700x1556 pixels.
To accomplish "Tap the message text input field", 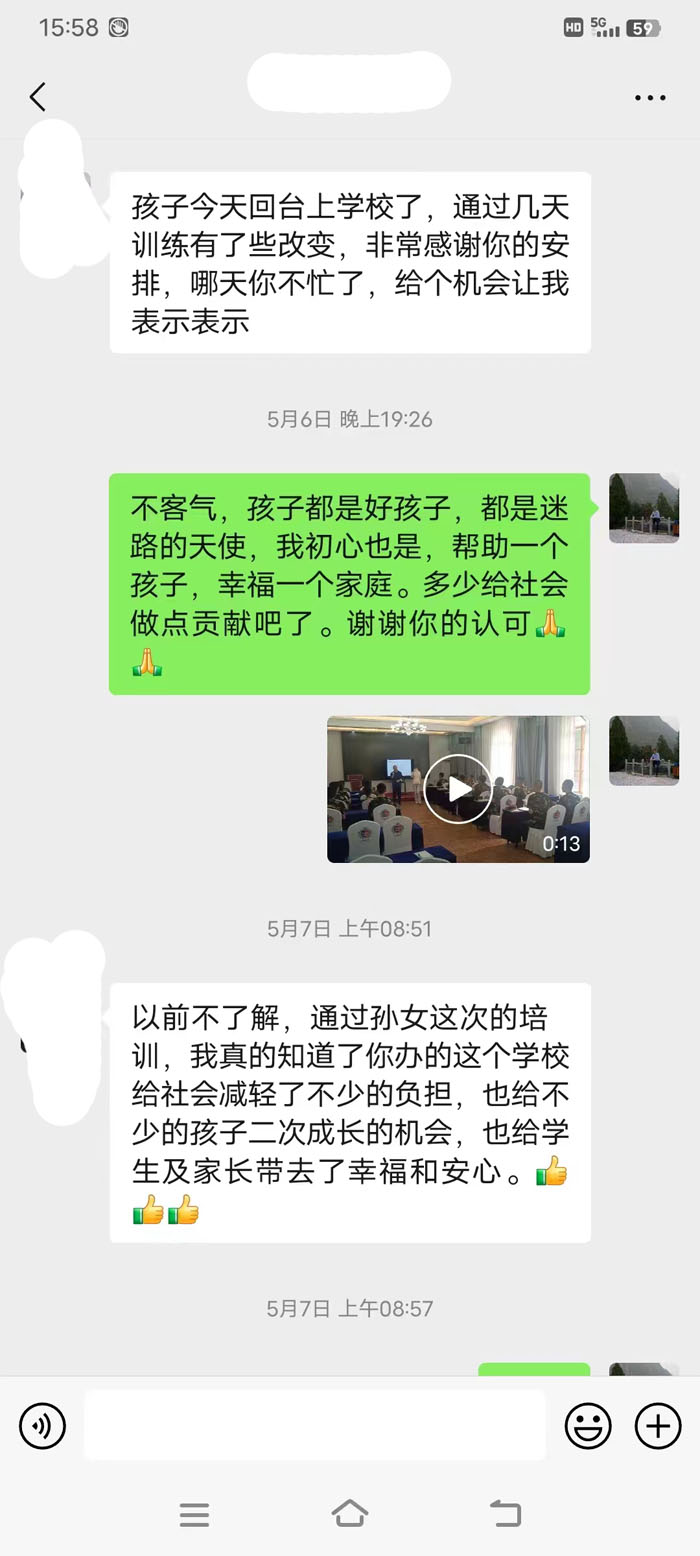I will [x=315, y=1426].
